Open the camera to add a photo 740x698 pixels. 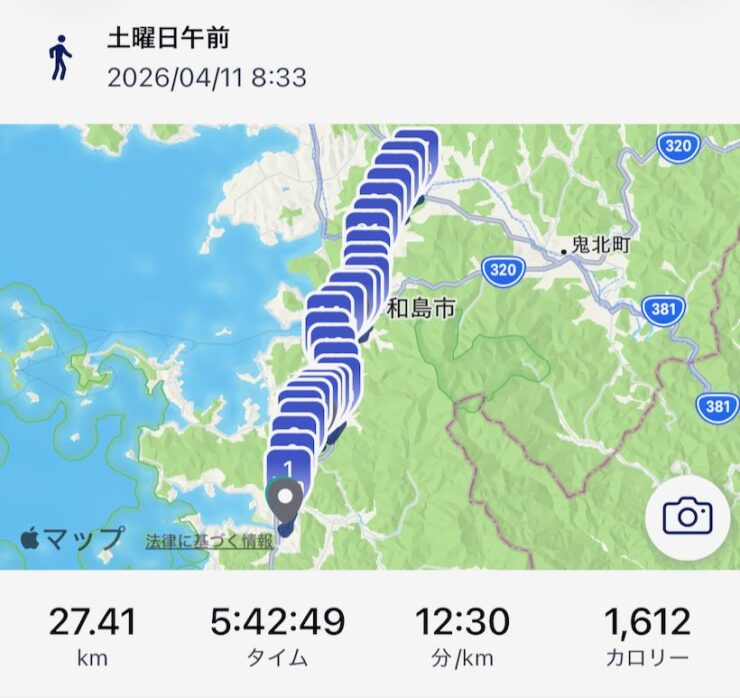pyautogui.click(x=687, y=516)
